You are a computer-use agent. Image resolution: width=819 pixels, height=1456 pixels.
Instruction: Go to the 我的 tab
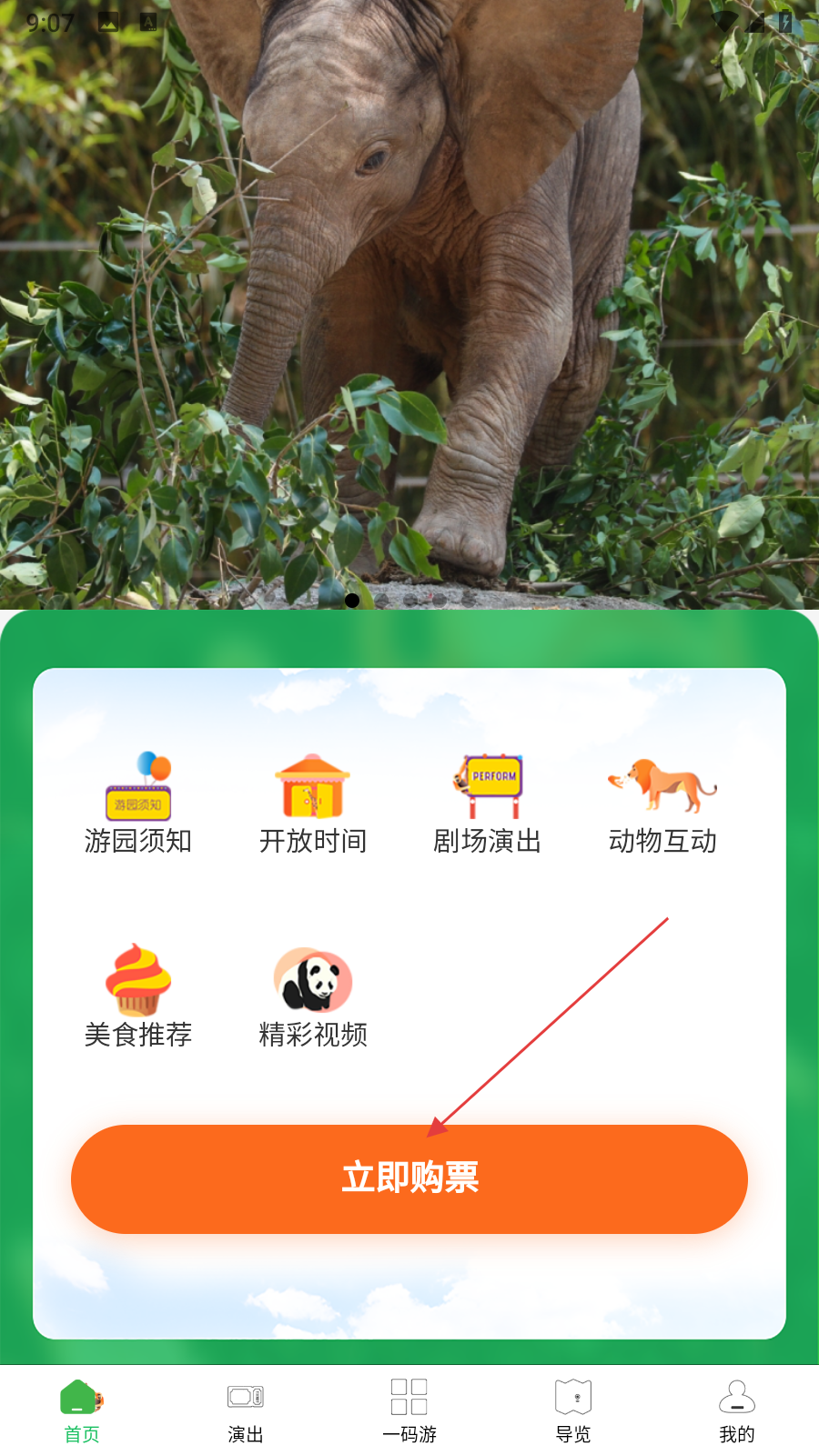(x=737, y=1410)
